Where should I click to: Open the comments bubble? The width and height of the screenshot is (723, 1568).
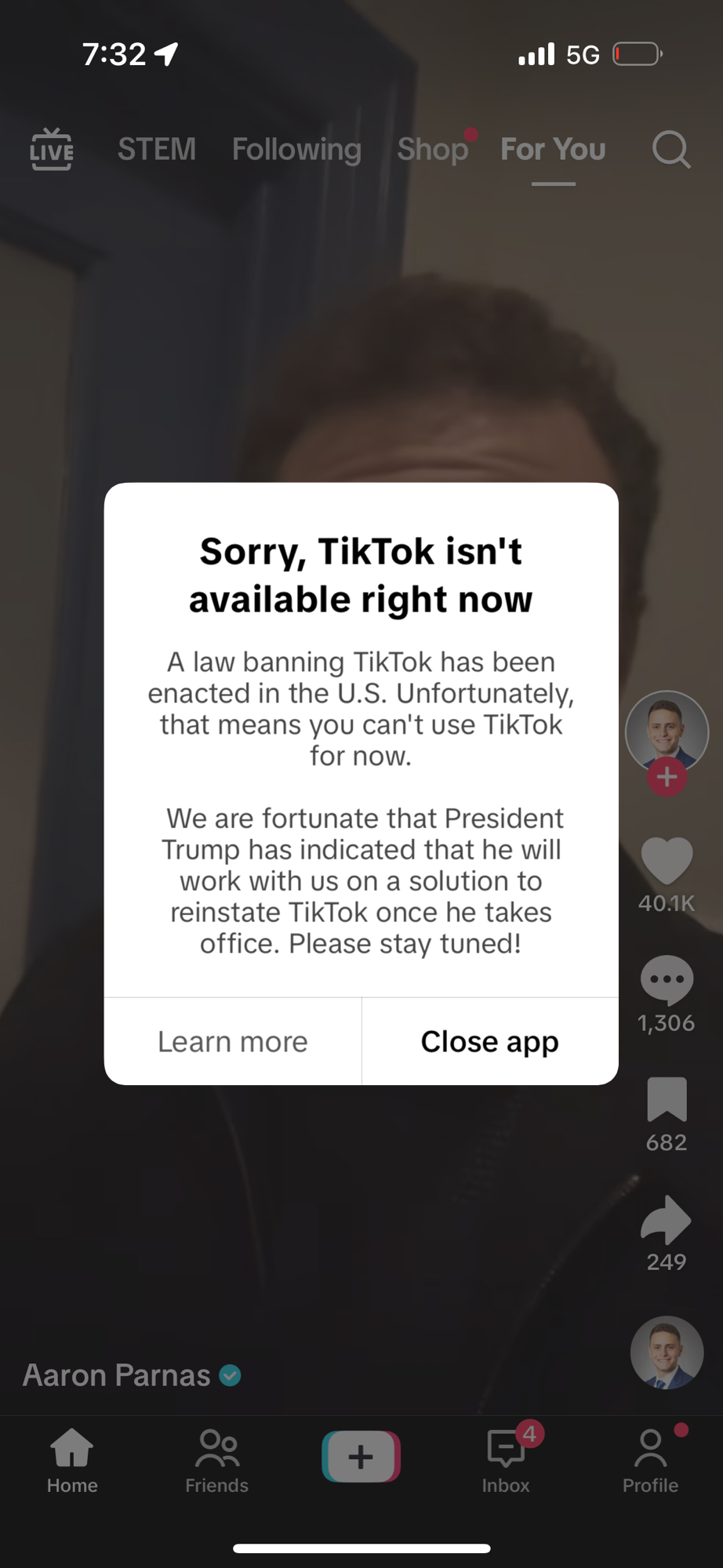click(x=667, y=980)
